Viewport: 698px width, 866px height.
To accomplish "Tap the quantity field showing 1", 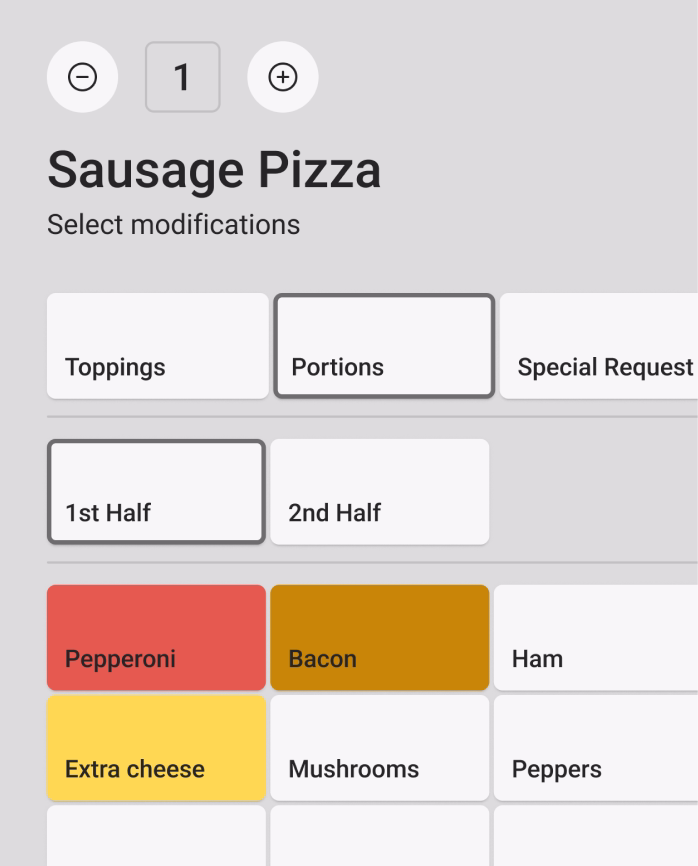I will (x=183, y=77).
